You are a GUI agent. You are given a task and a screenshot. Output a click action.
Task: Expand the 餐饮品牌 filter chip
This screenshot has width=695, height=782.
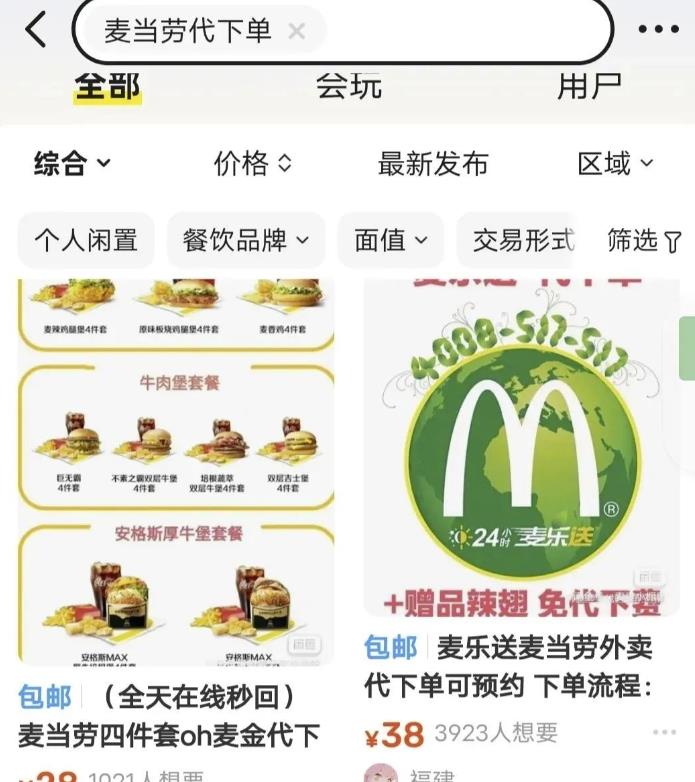[x=246, y=240]
